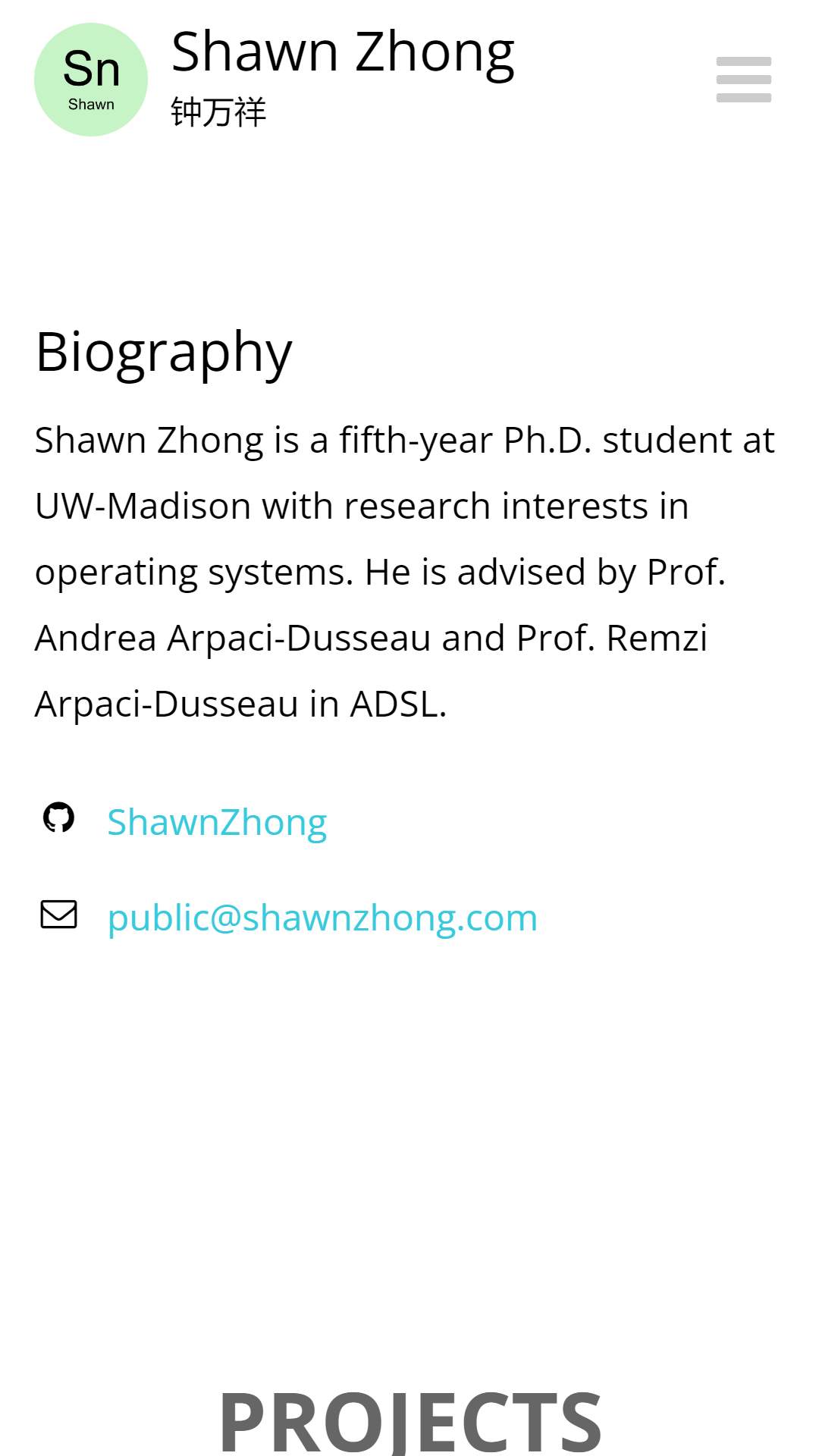Open the hamburger navigation menu
This screenshot has height=1456, width=819.
(743, 80)
